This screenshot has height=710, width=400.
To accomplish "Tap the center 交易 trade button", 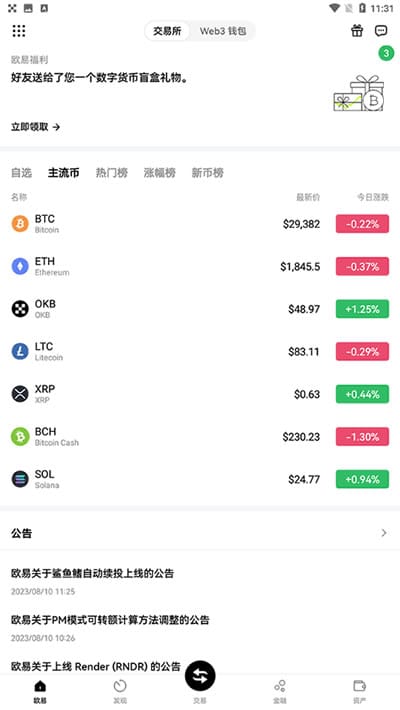I will pos(200,676).
